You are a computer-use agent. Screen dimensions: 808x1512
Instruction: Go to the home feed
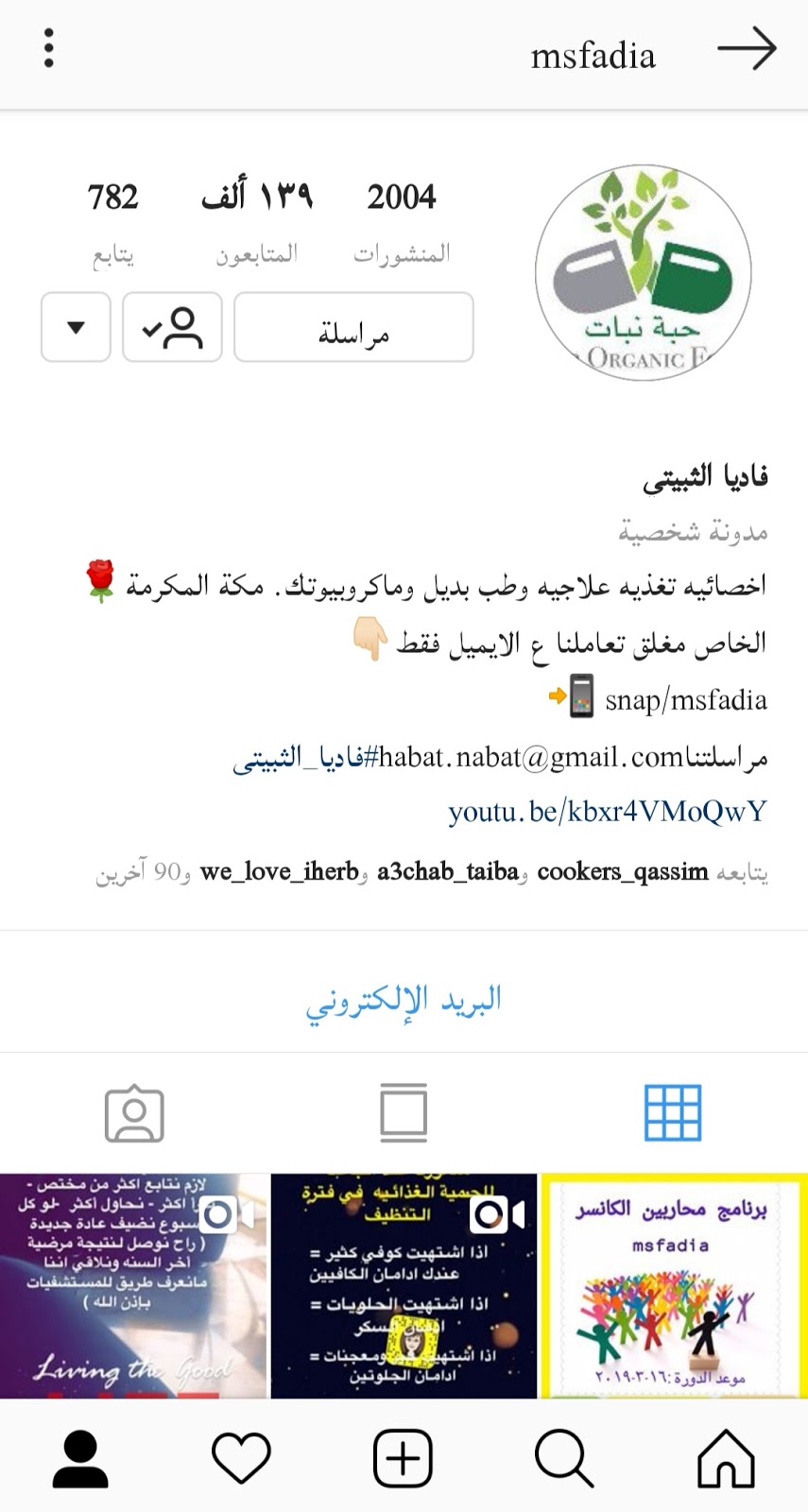(726, 1458)
